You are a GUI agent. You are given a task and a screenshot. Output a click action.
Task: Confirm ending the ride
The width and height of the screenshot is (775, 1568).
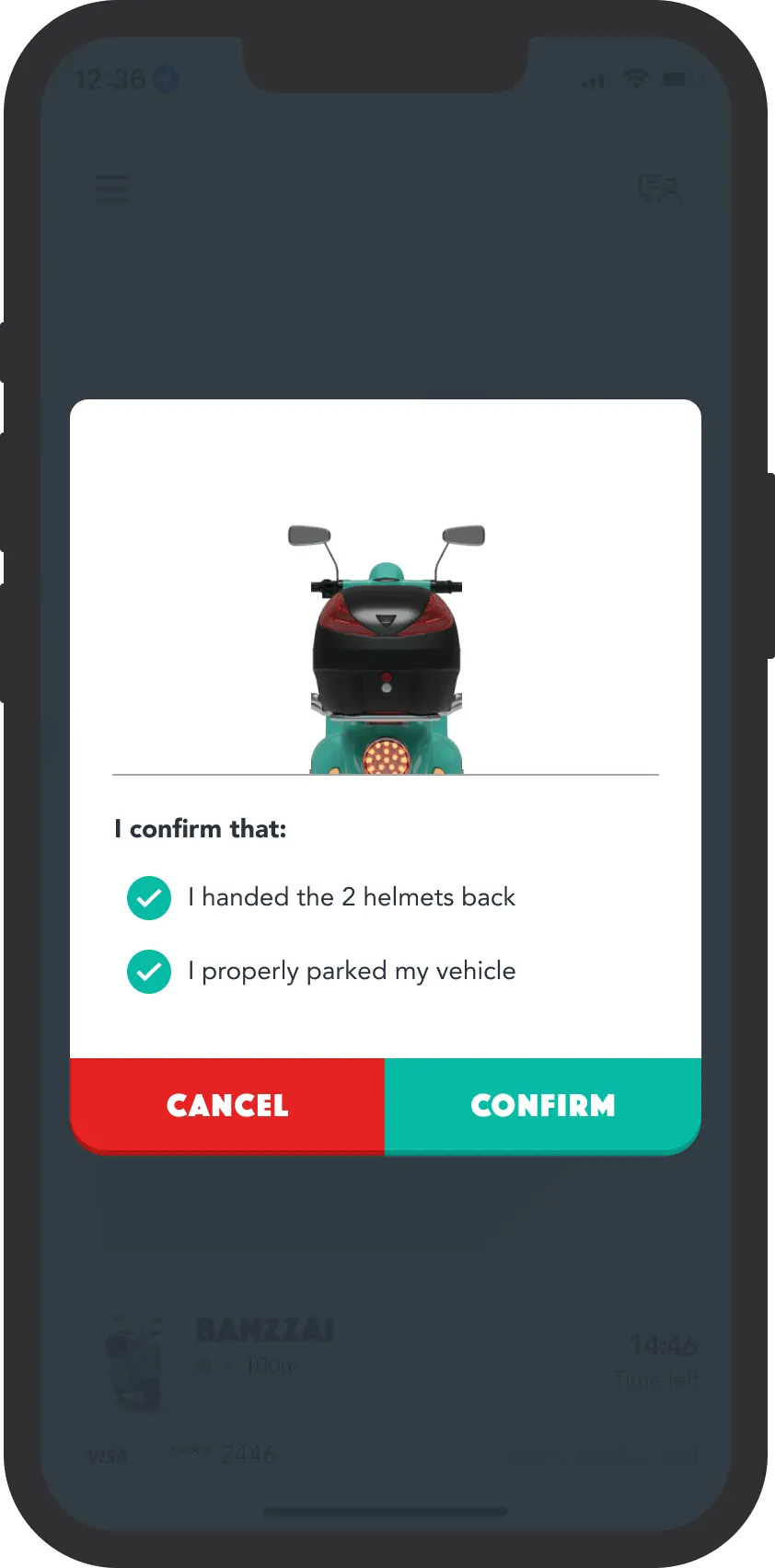coord(542,1104)
